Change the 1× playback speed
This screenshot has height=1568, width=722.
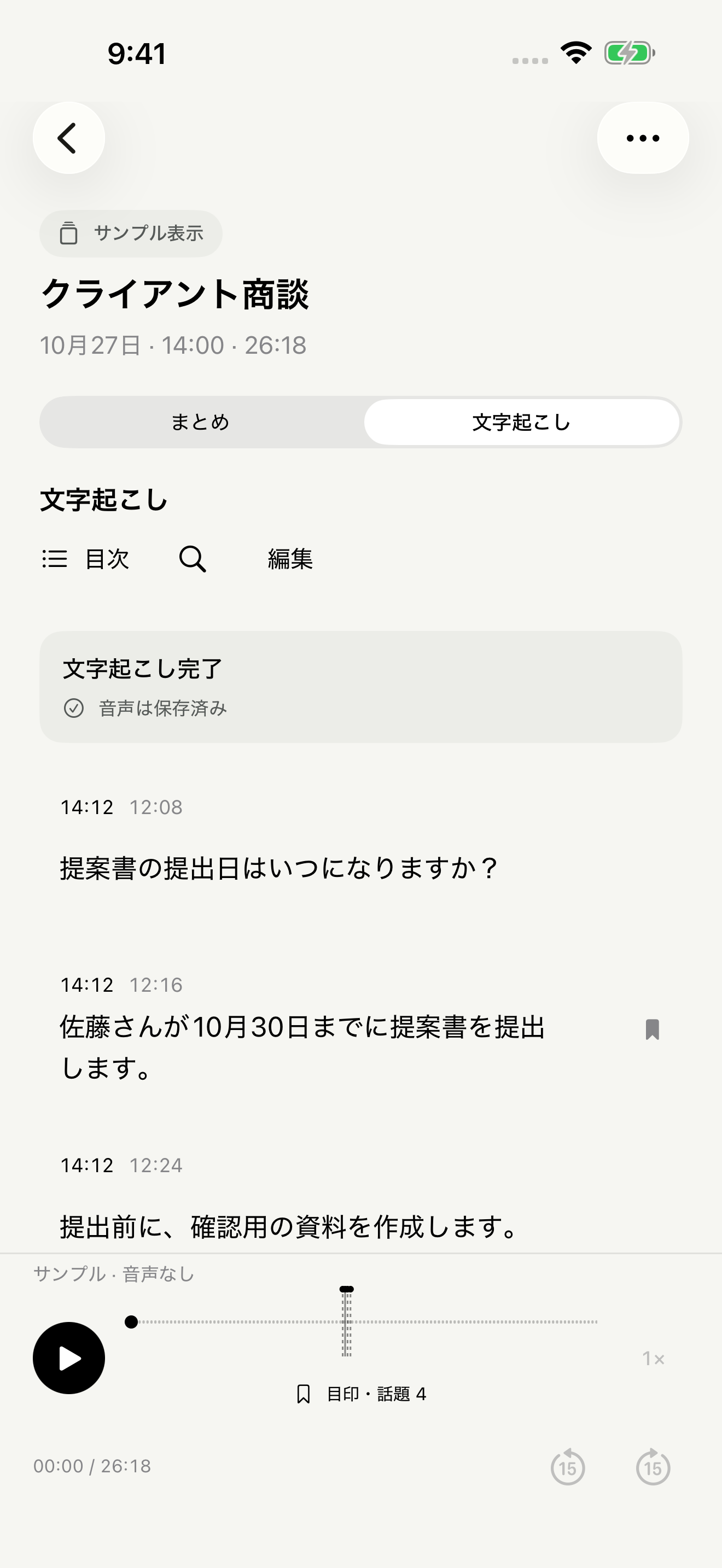[653, 1359]
